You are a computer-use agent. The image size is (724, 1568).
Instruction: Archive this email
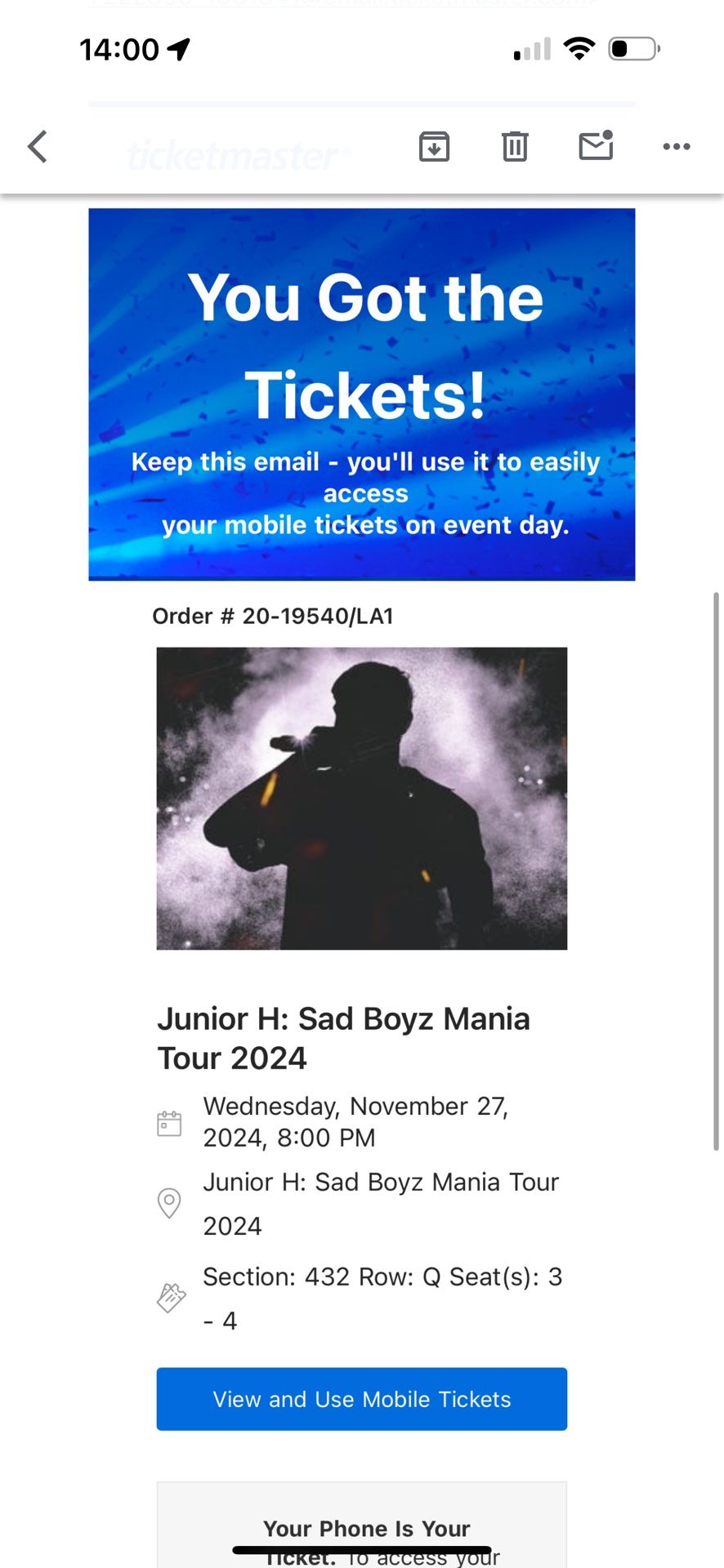(434, 147)
